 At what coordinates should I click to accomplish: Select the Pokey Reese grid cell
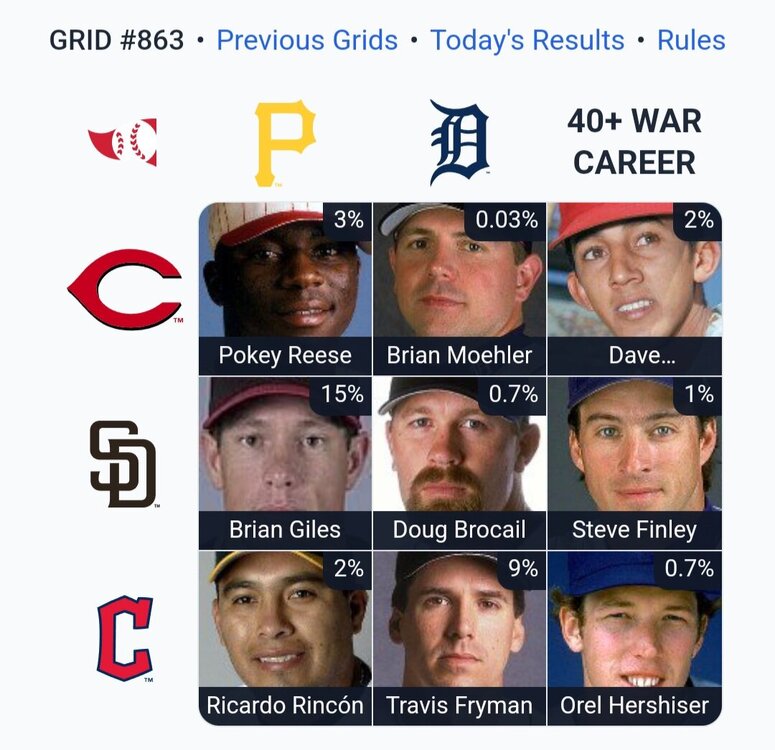pos(285,288)
